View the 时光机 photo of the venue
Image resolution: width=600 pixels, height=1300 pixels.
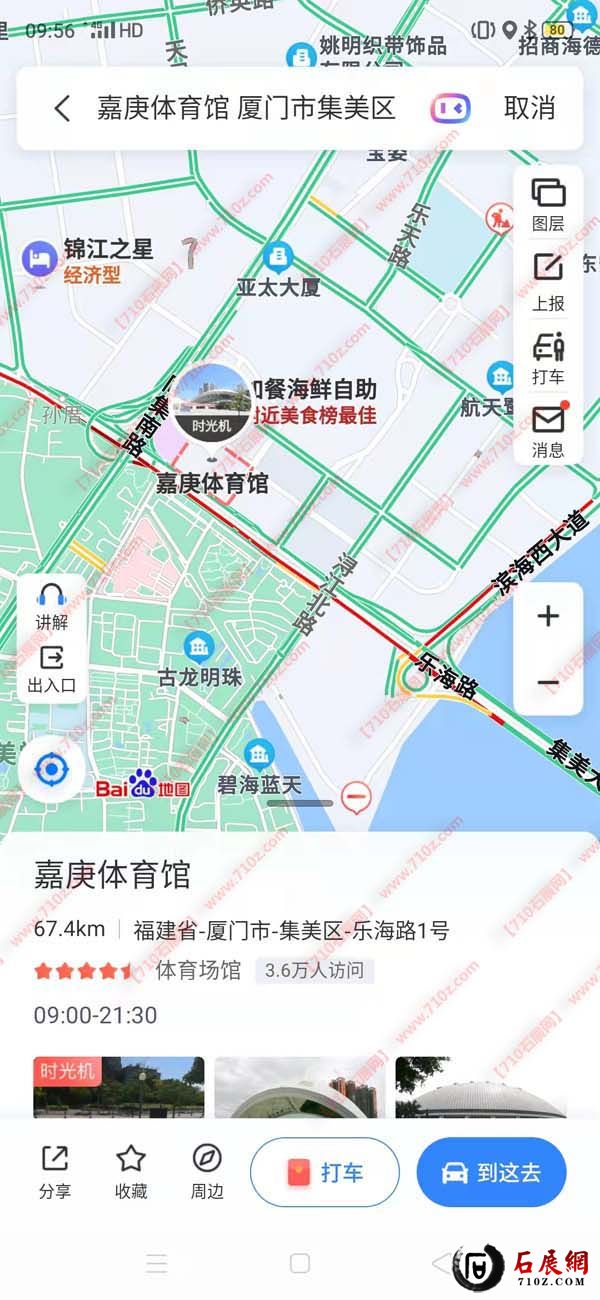click(118, 1086)
